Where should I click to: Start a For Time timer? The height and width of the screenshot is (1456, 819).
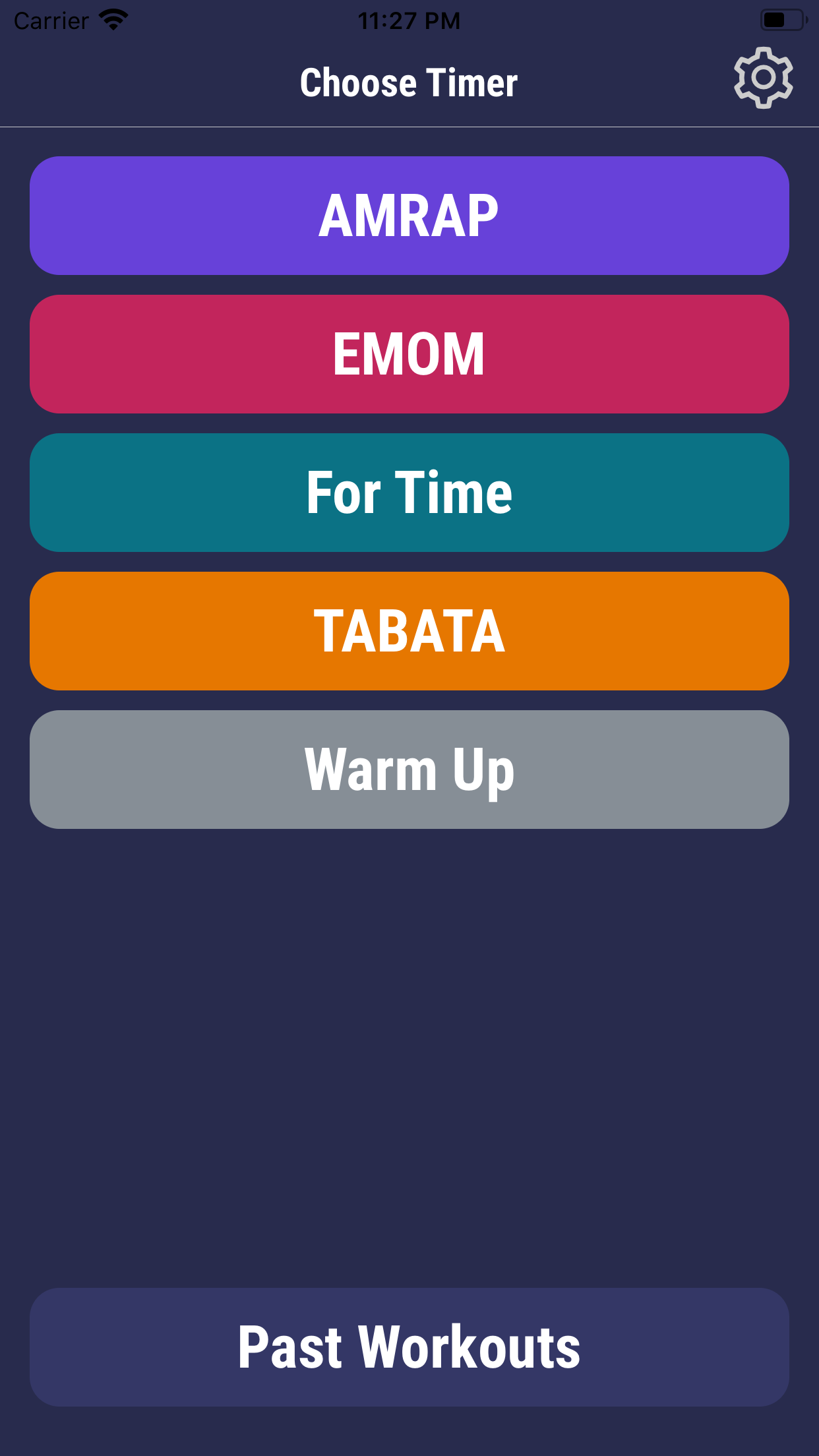pos(409,493)
